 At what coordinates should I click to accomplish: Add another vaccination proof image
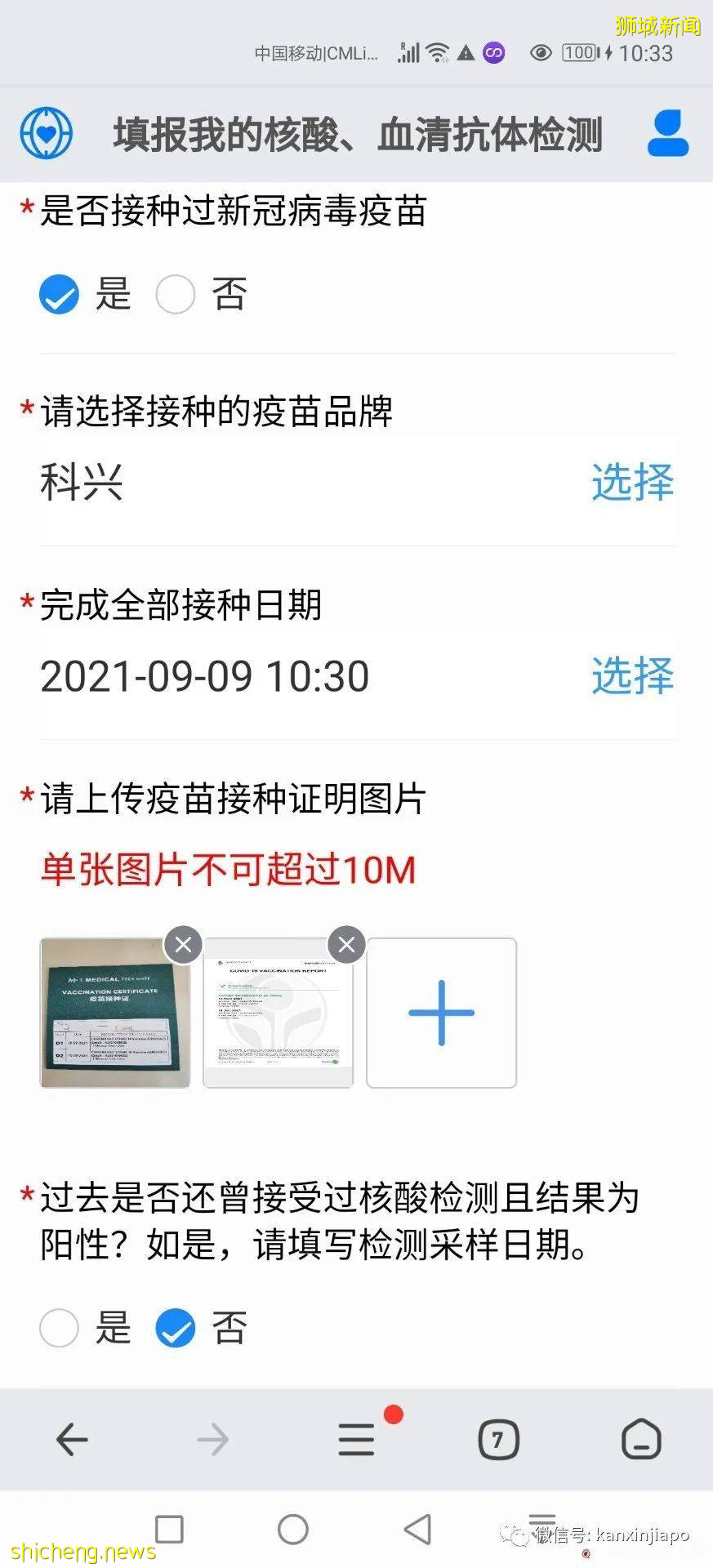click(441, 1013)
